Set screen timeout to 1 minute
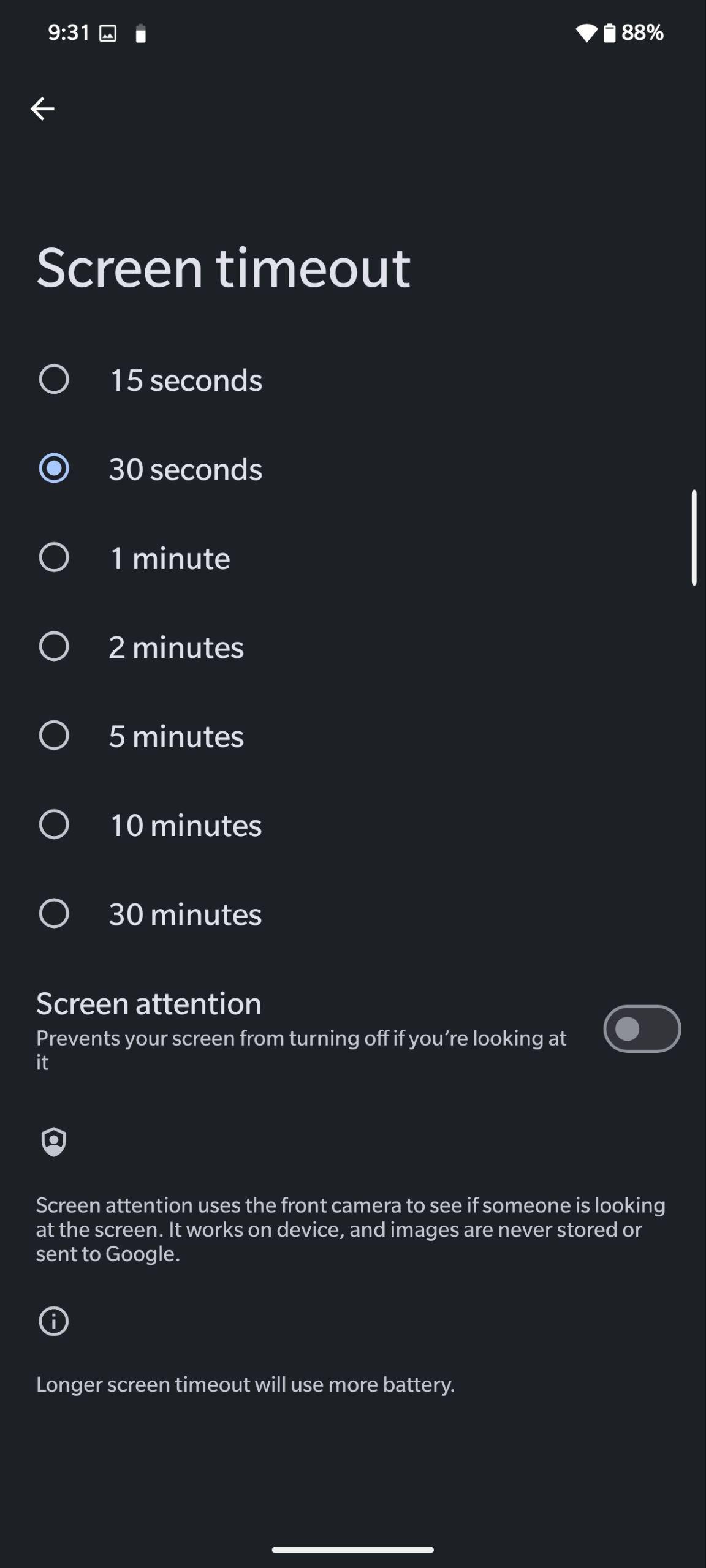The height and width of the screenshot is (1568, 706). [353, 557]
